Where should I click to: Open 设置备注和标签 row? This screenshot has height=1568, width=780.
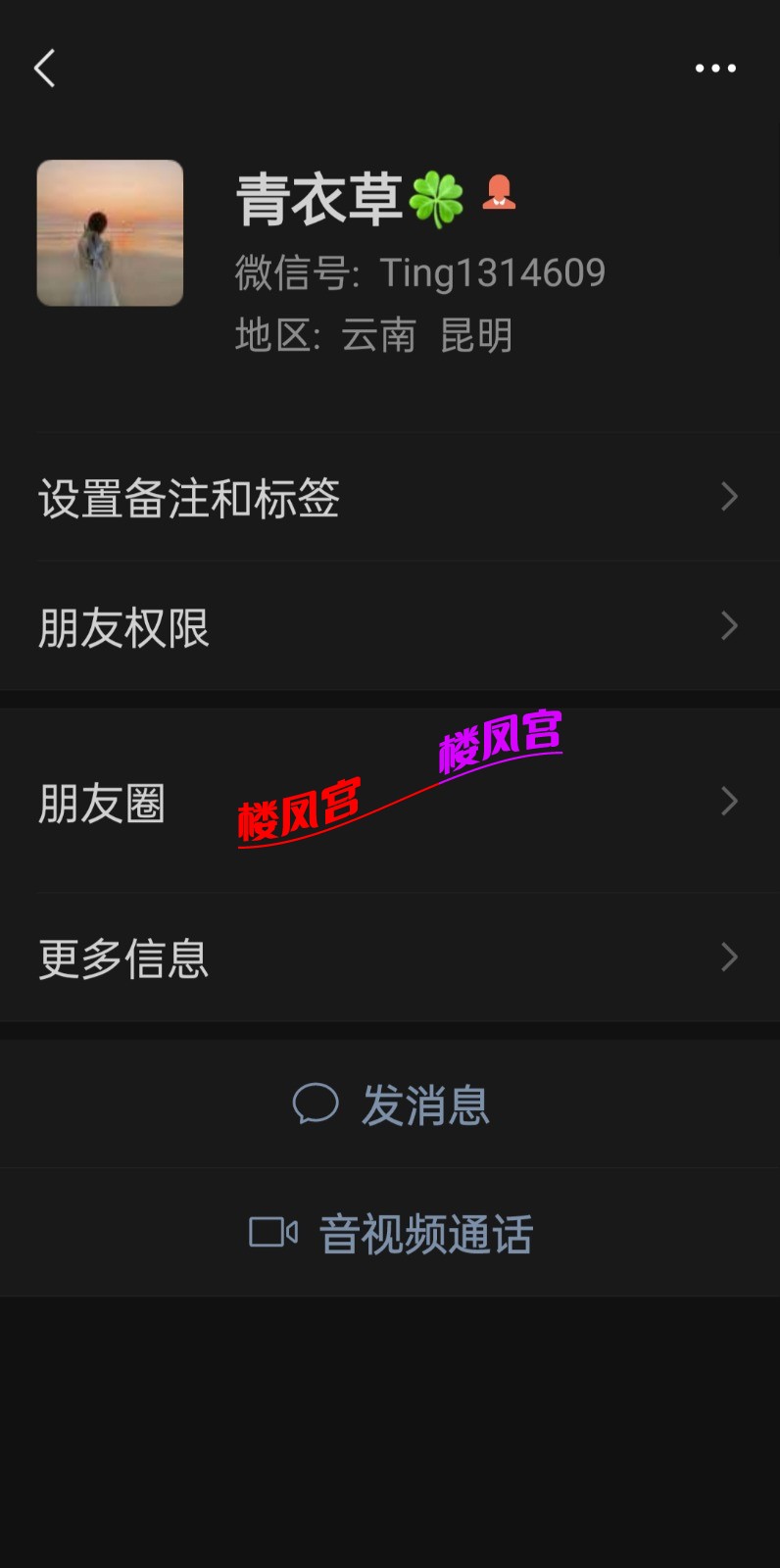coord(390,498)
